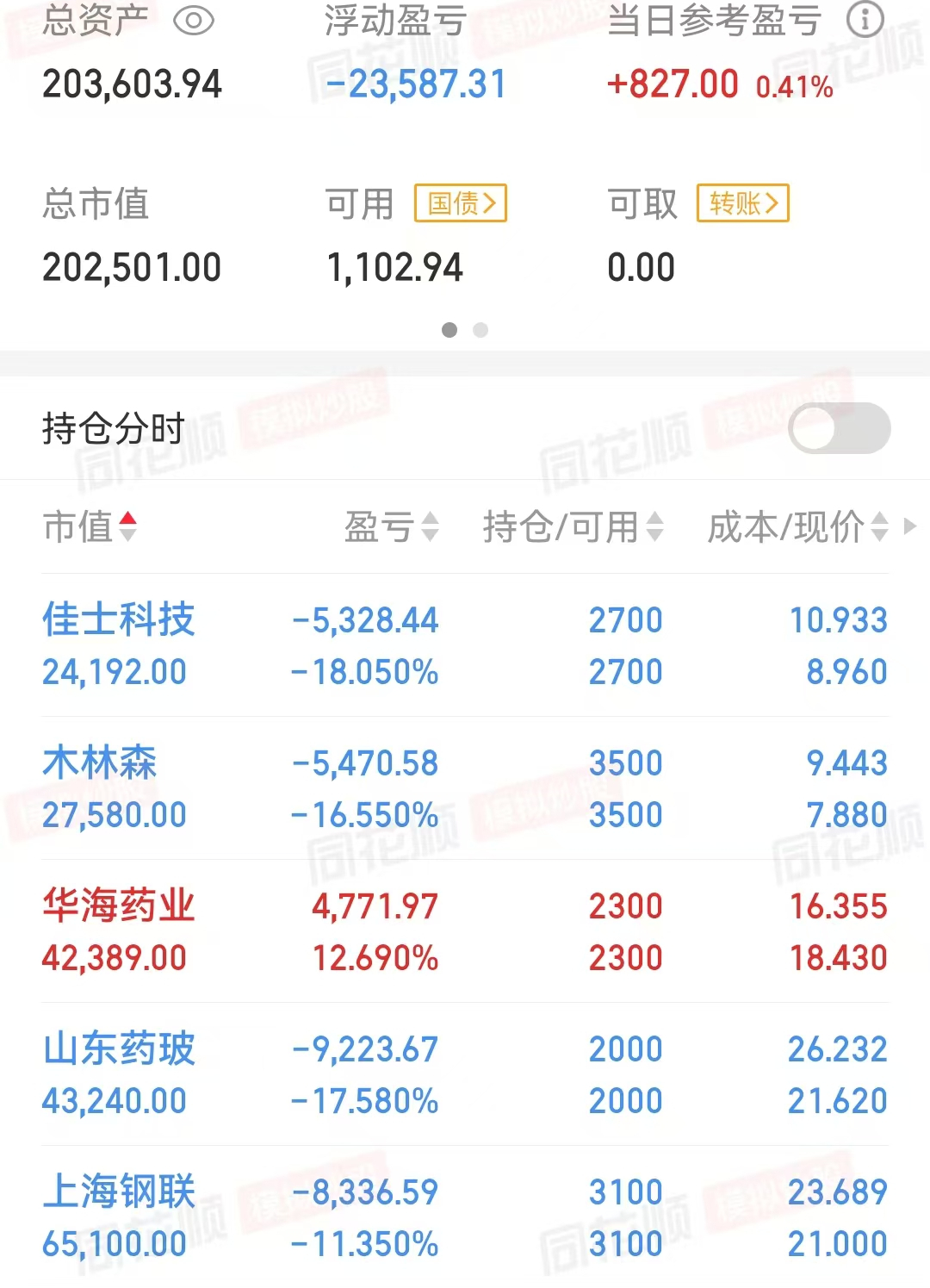The height and width of the screenshot is (1288, 930).
Task: Open the 转账 transfer shortcut
Action: 742,204
